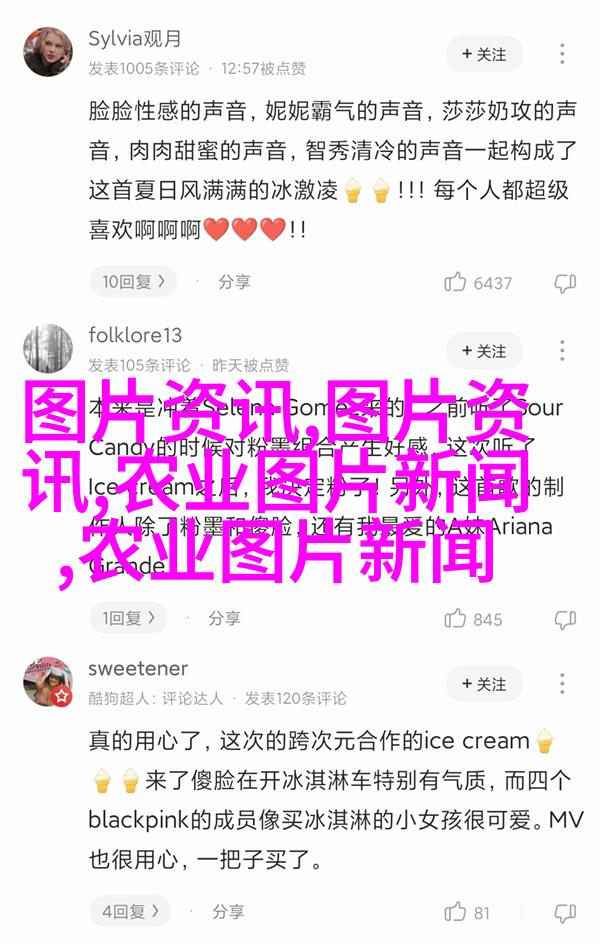600x944 pixels.
Task: Follow the user sweetener
Action: [x=484, y=684]
